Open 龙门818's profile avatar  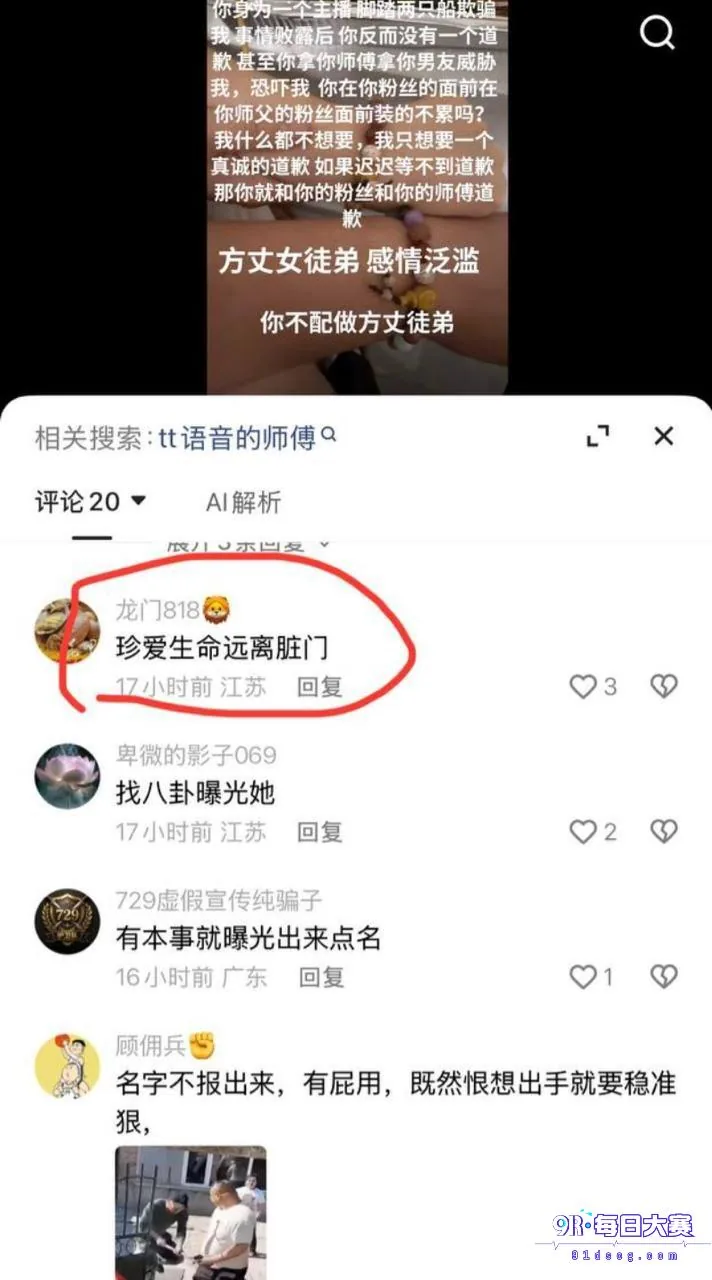click(67, 631)
